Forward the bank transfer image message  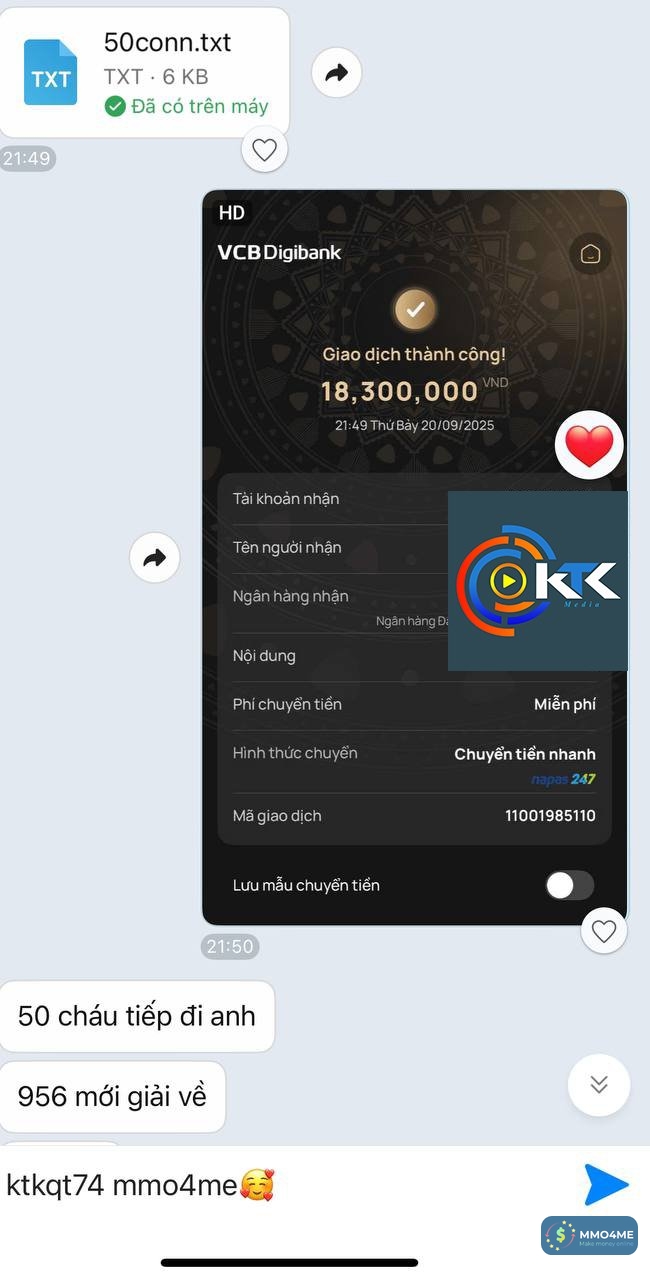tap(155, 558)
